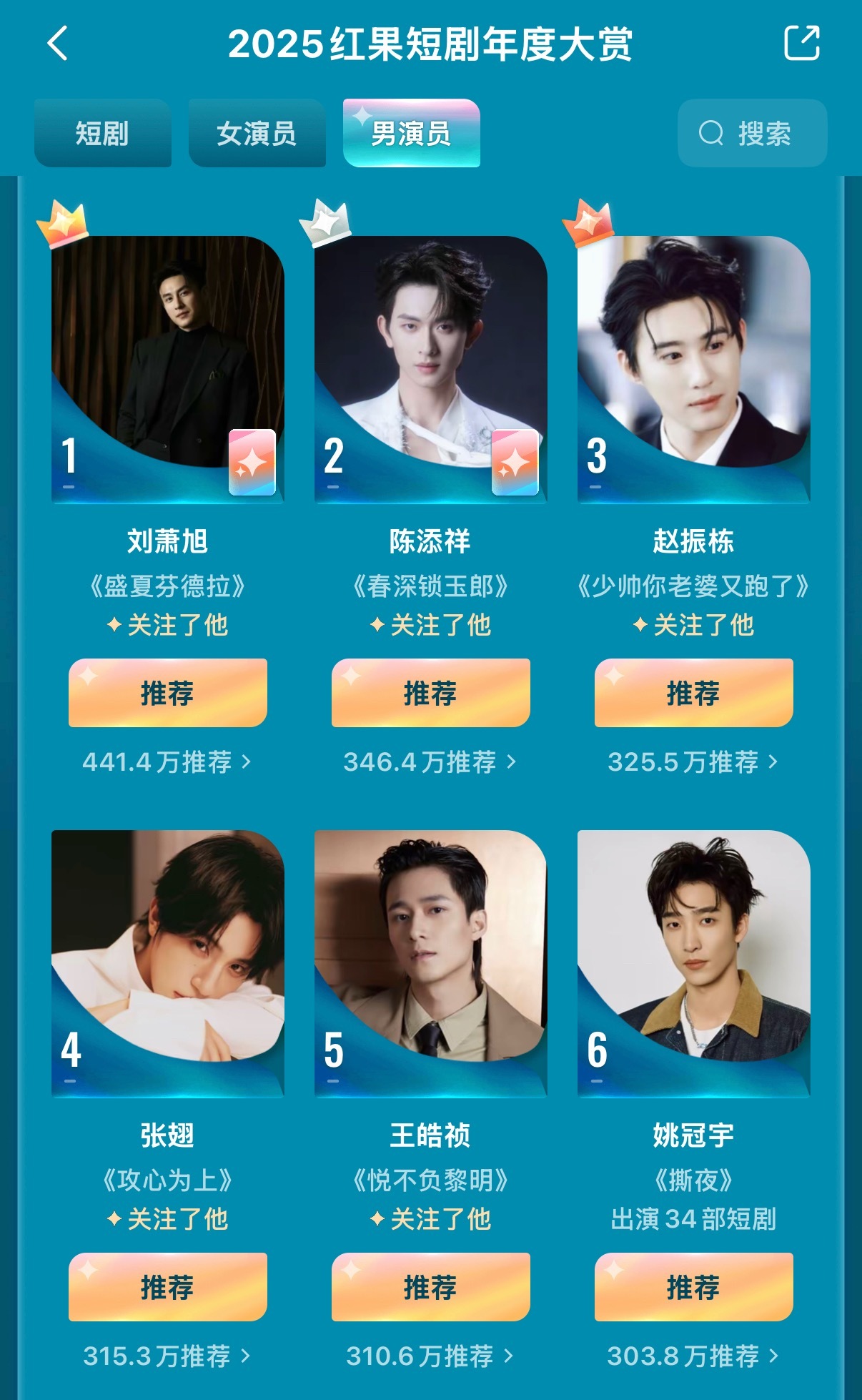Image resolution: width=862 pixels, height=1400 pixels.
Task: Open the 搜索 search box
Action: click(751, 134)
